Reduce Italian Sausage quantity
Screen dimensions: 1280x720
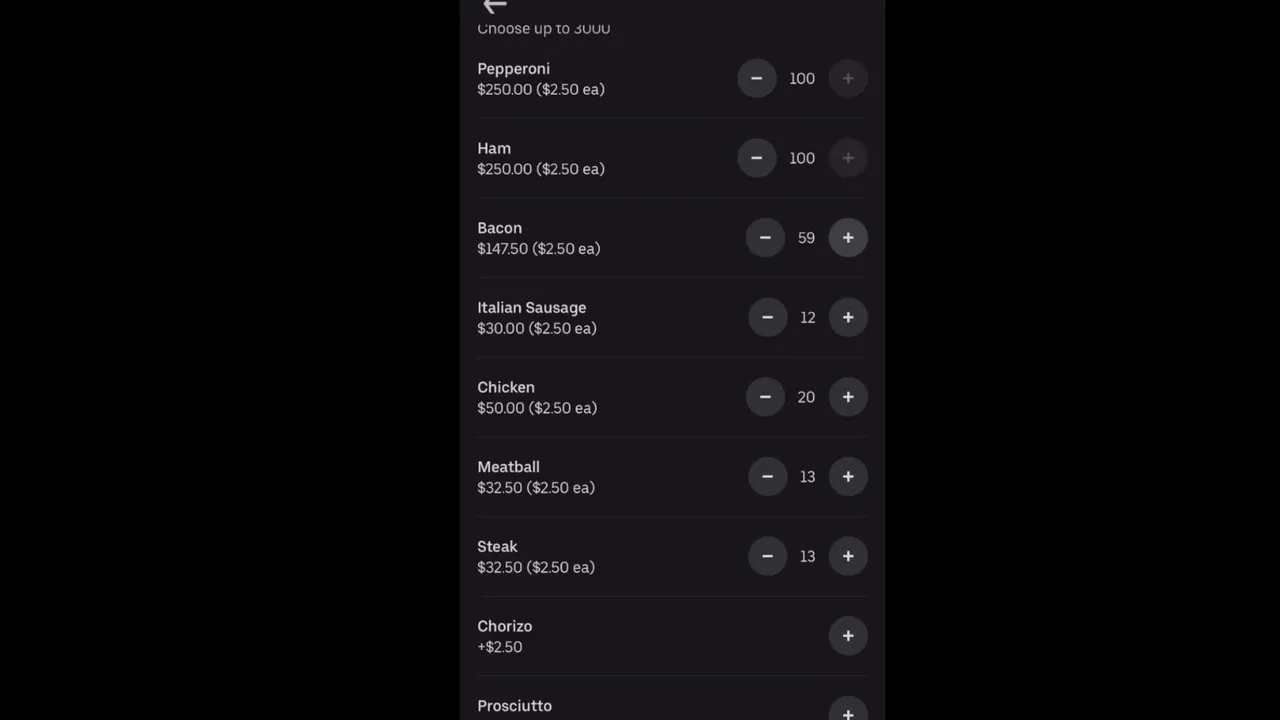point(767,317)
